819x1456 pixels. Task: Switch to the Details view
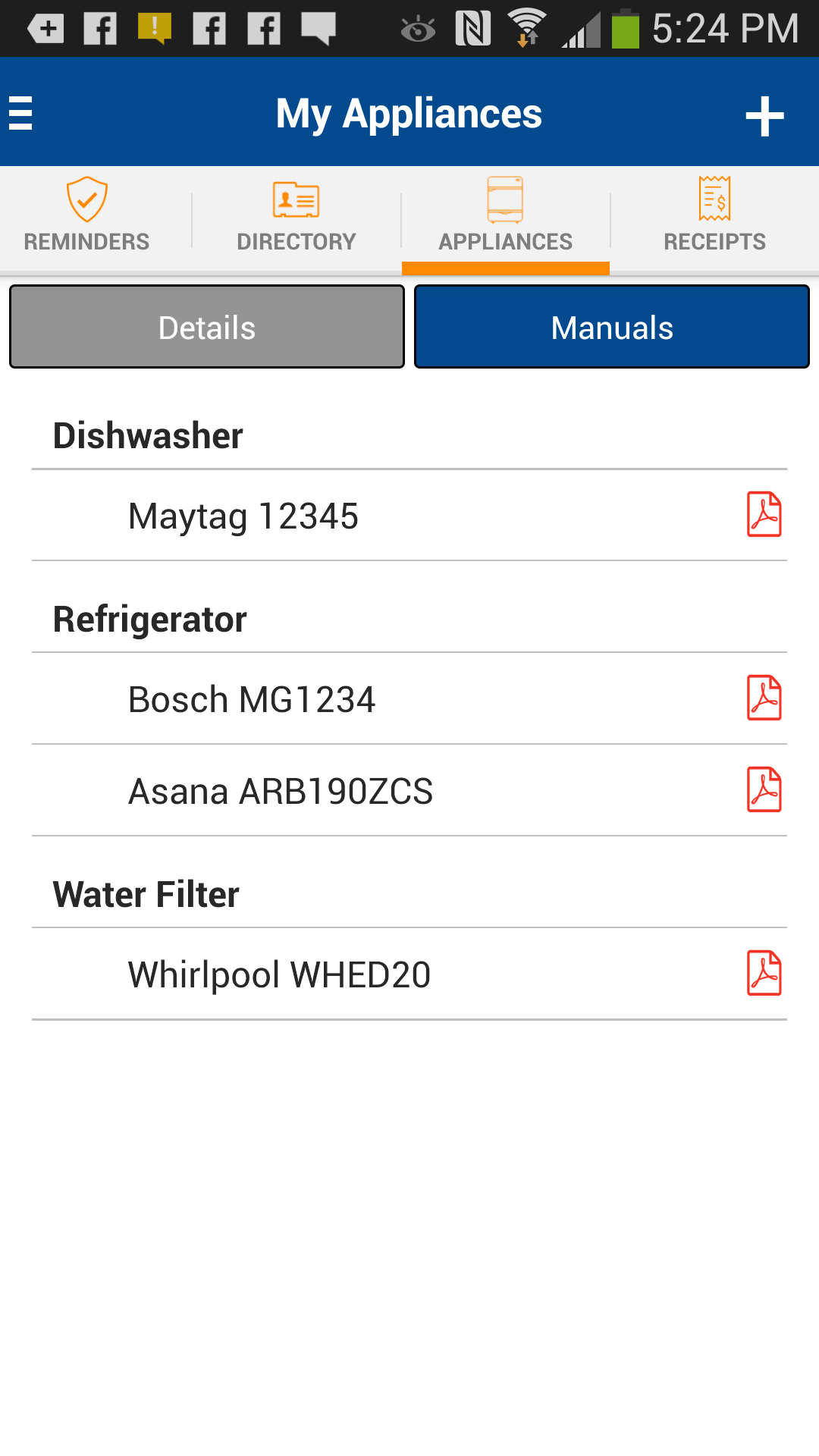click(x=207, y=327)
